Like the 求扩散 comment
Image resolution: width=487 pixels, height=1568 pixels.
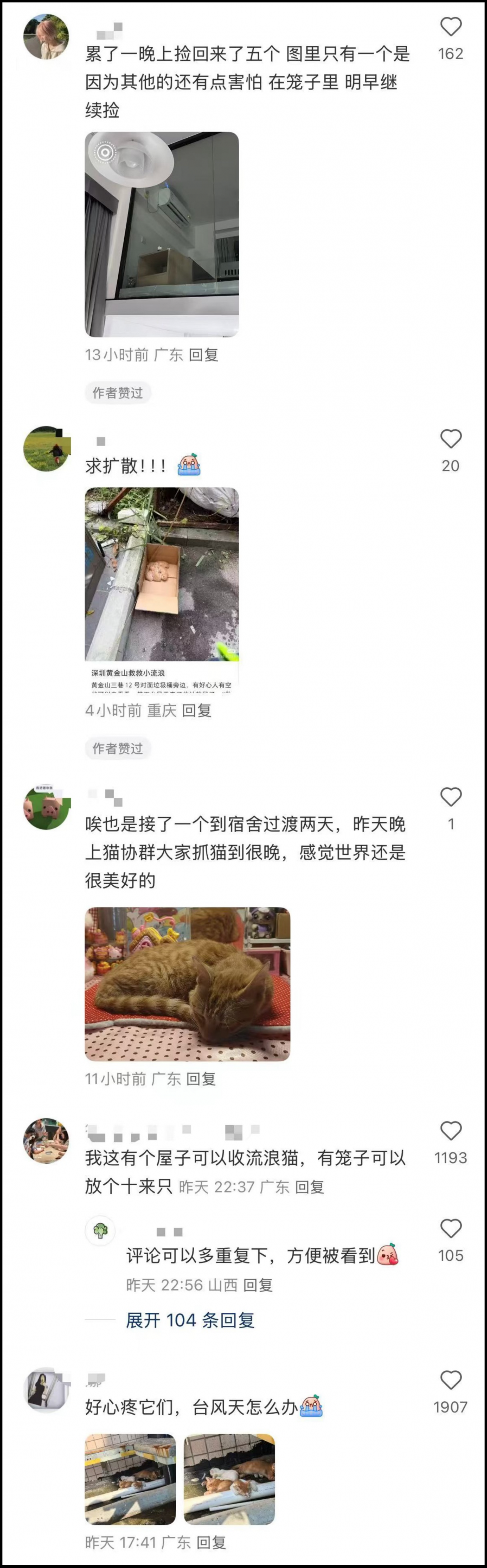coord(450,439)
